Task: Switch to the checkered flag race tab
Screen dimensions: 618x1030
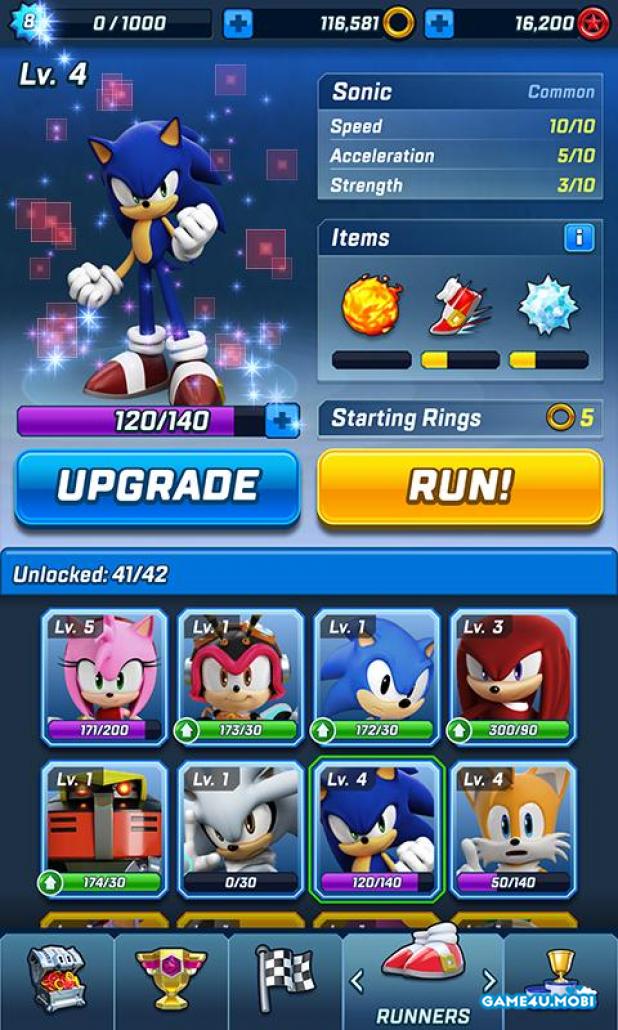Action: click(x=284, y=980)
